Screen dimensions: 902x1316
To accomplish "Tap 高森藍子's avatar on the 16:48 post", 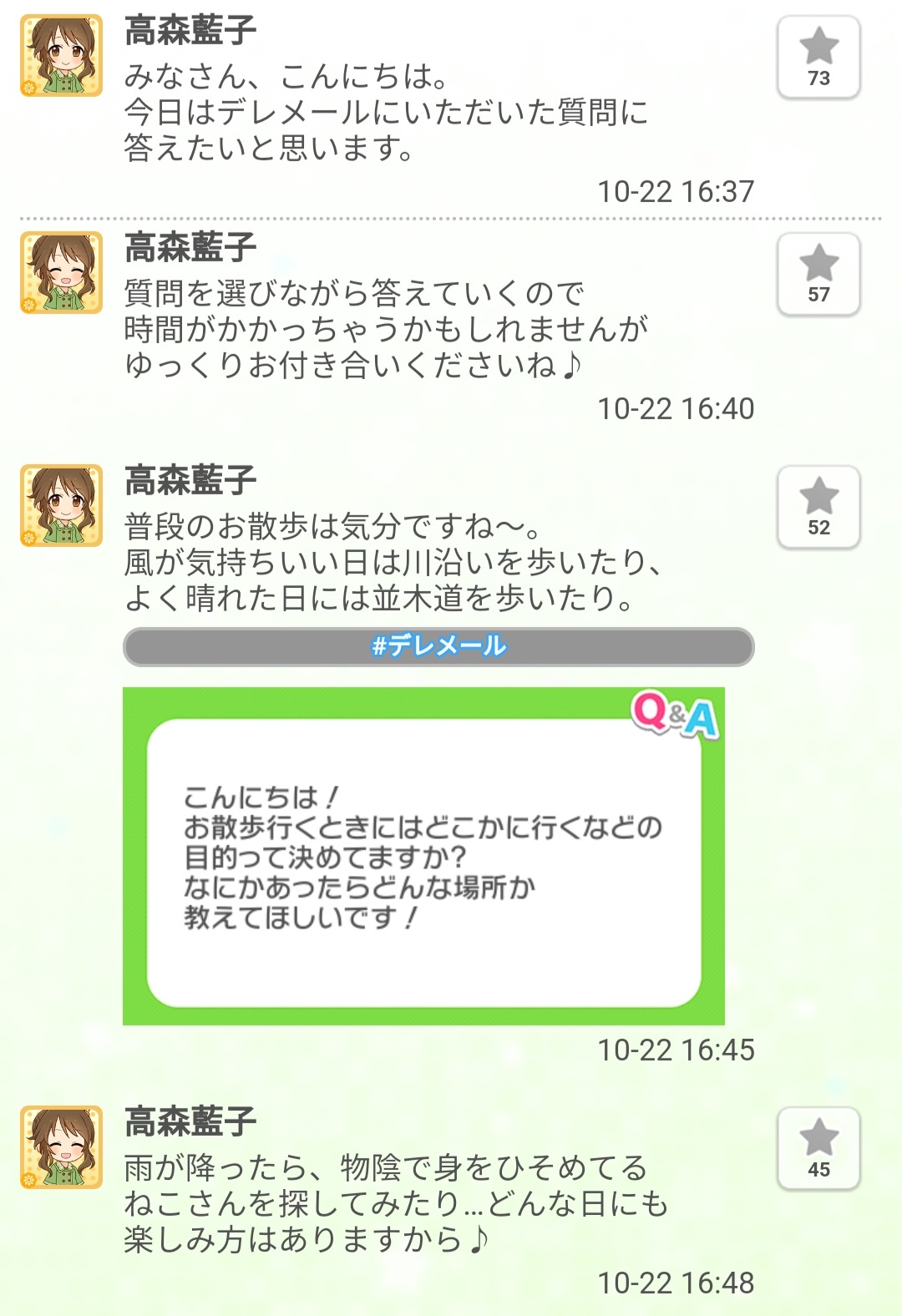I will tap(62, 1147).
